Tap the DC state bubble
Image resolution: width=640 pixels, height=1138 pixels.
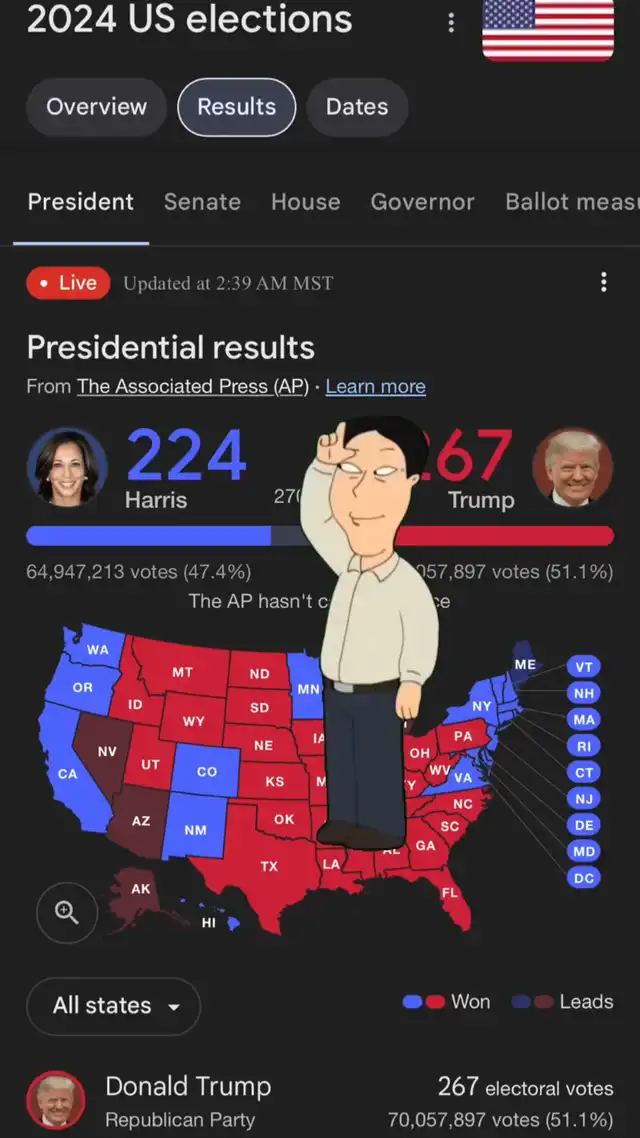[583, 878]
